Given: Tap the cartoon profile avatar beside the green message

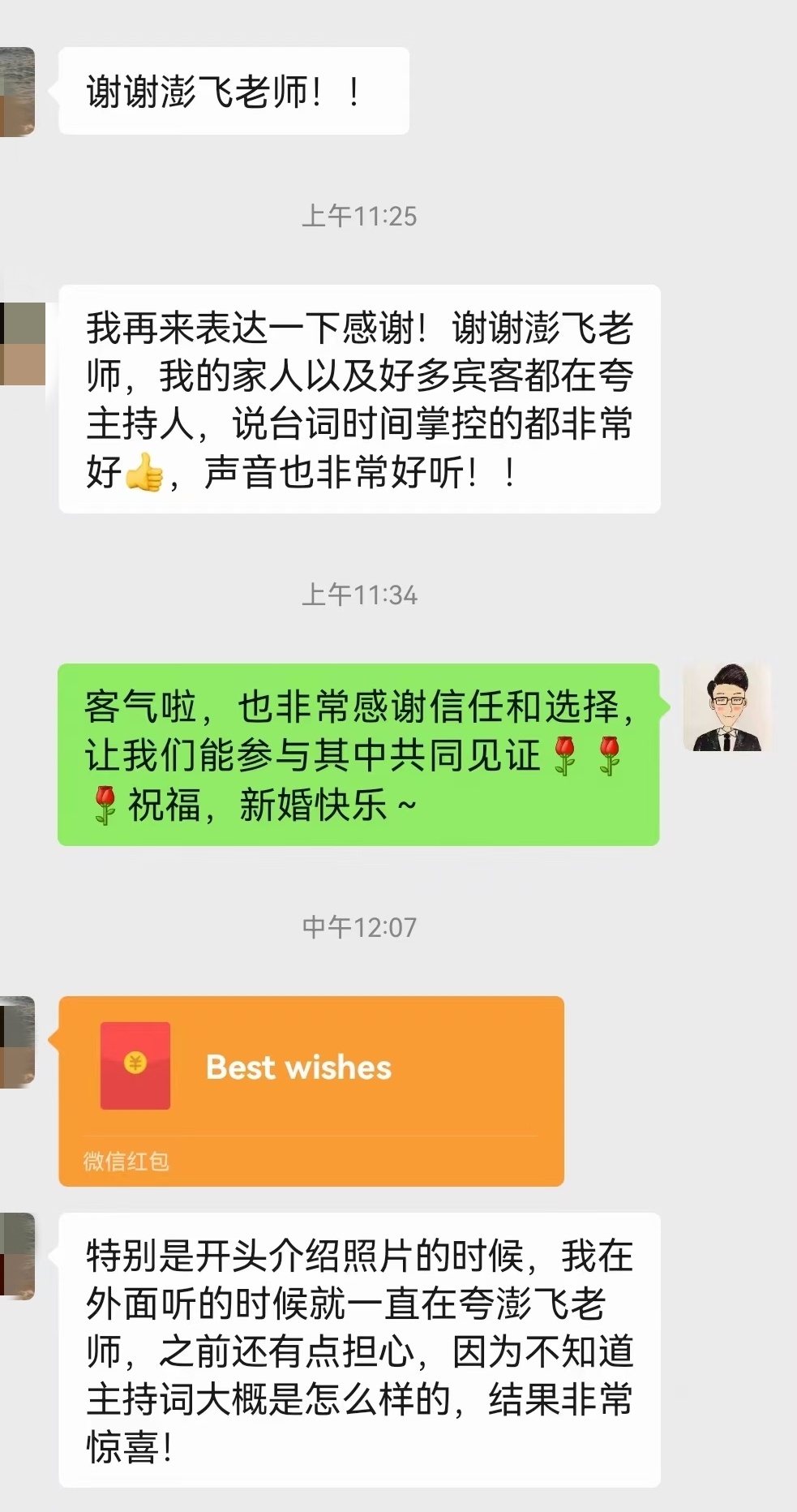Looking at the screenshot, I should tap(725, 707).
